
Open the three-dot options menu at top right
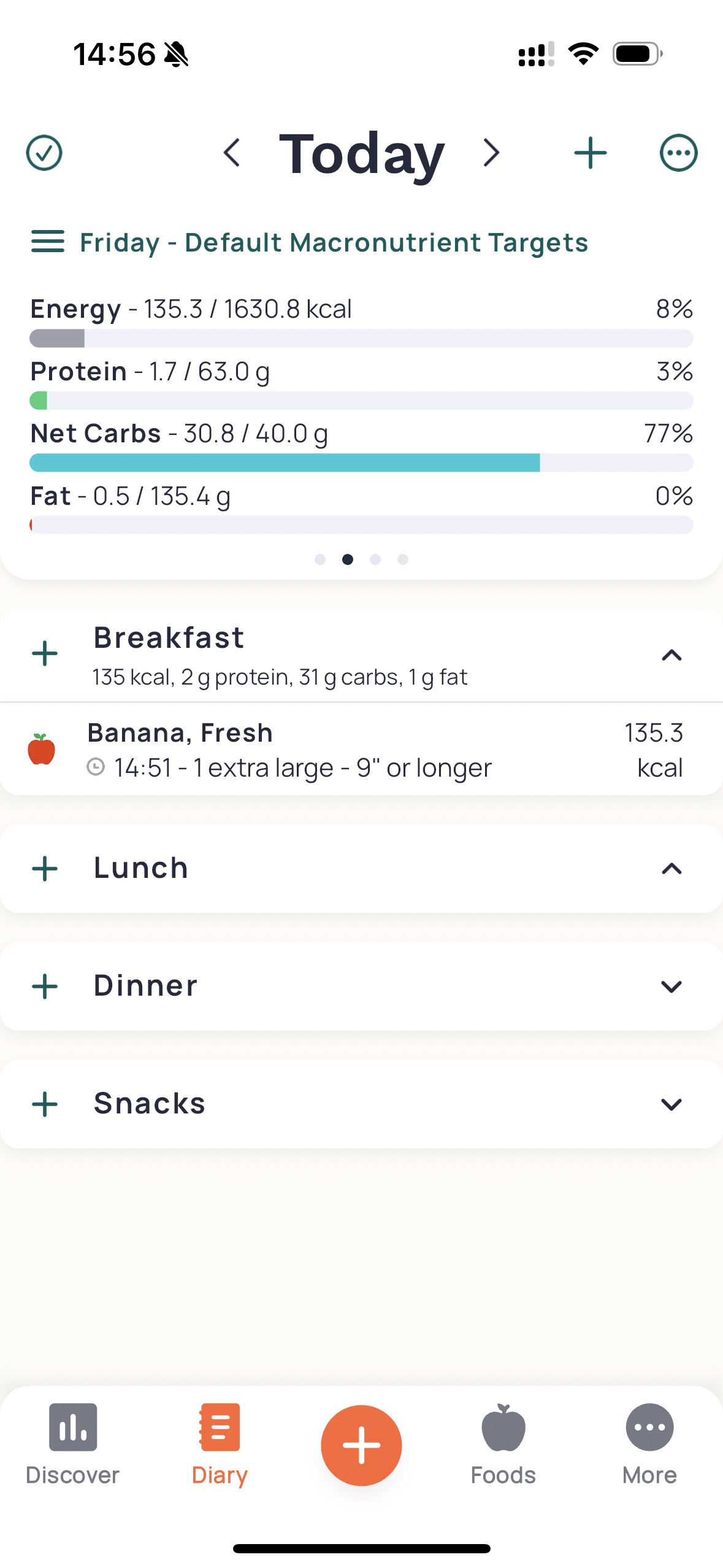pos(678,153)
